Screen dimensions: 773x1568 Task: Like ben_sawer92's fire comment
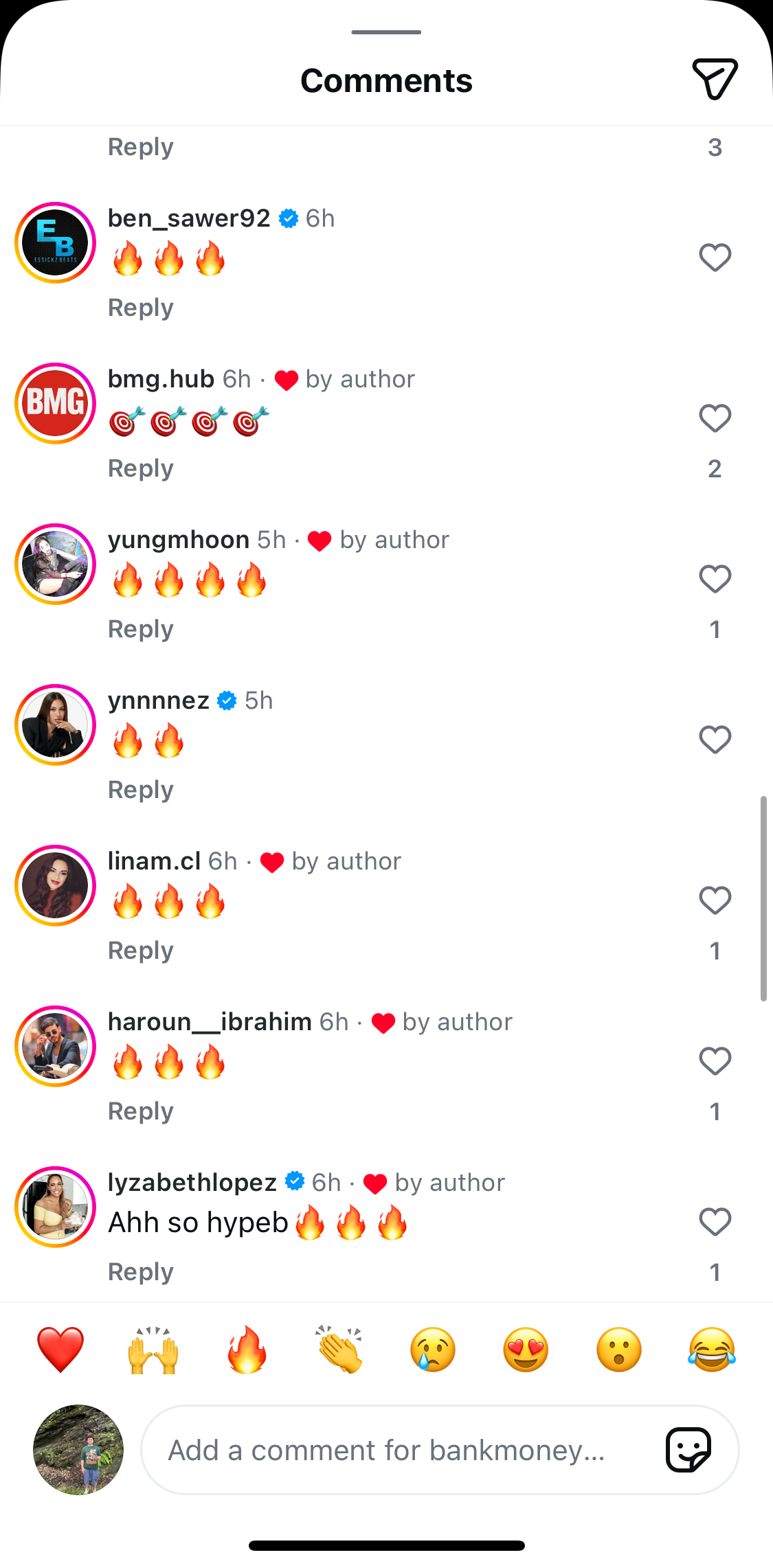point(715,258)
